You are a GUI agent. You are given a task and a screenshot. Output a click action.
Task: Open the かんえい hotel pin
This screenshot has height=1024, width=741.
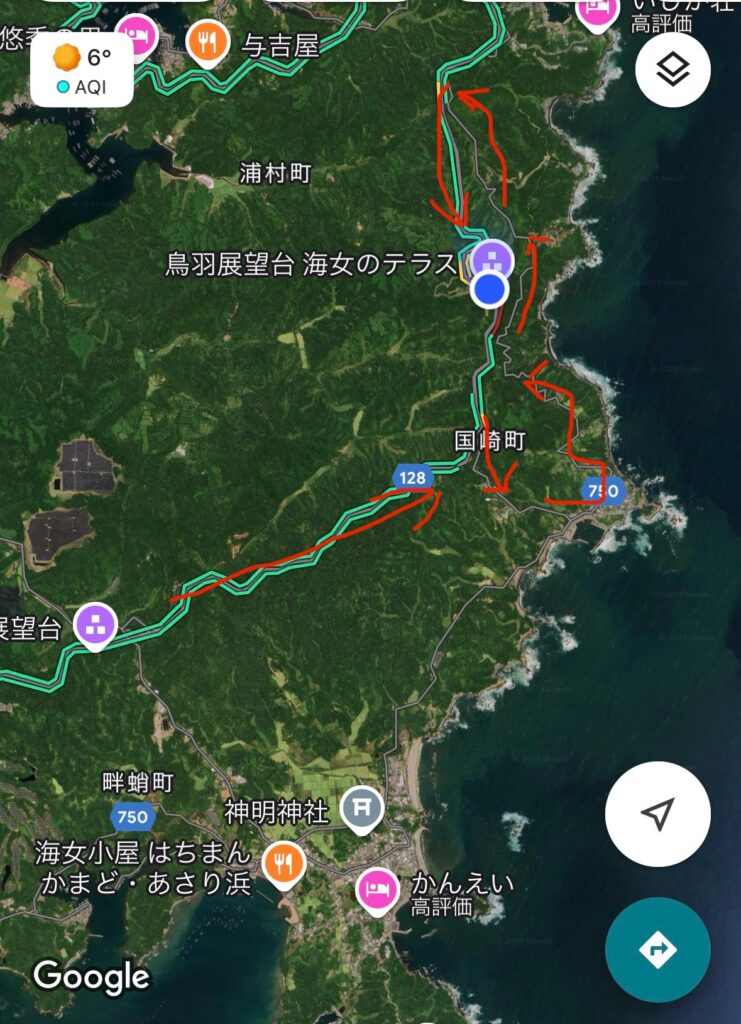pos(376,889)
